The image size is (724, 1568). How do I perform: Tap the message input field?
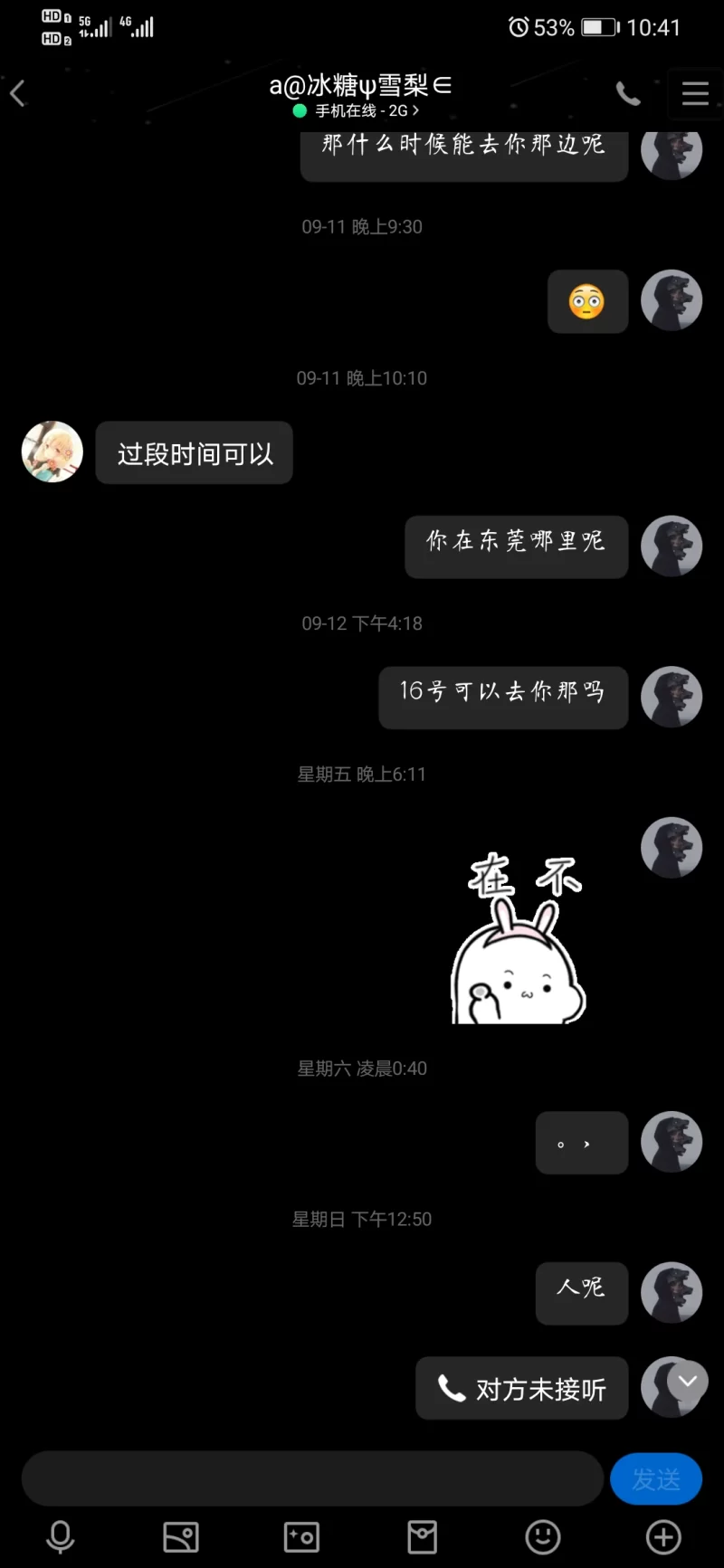[x=312, y=1478]
